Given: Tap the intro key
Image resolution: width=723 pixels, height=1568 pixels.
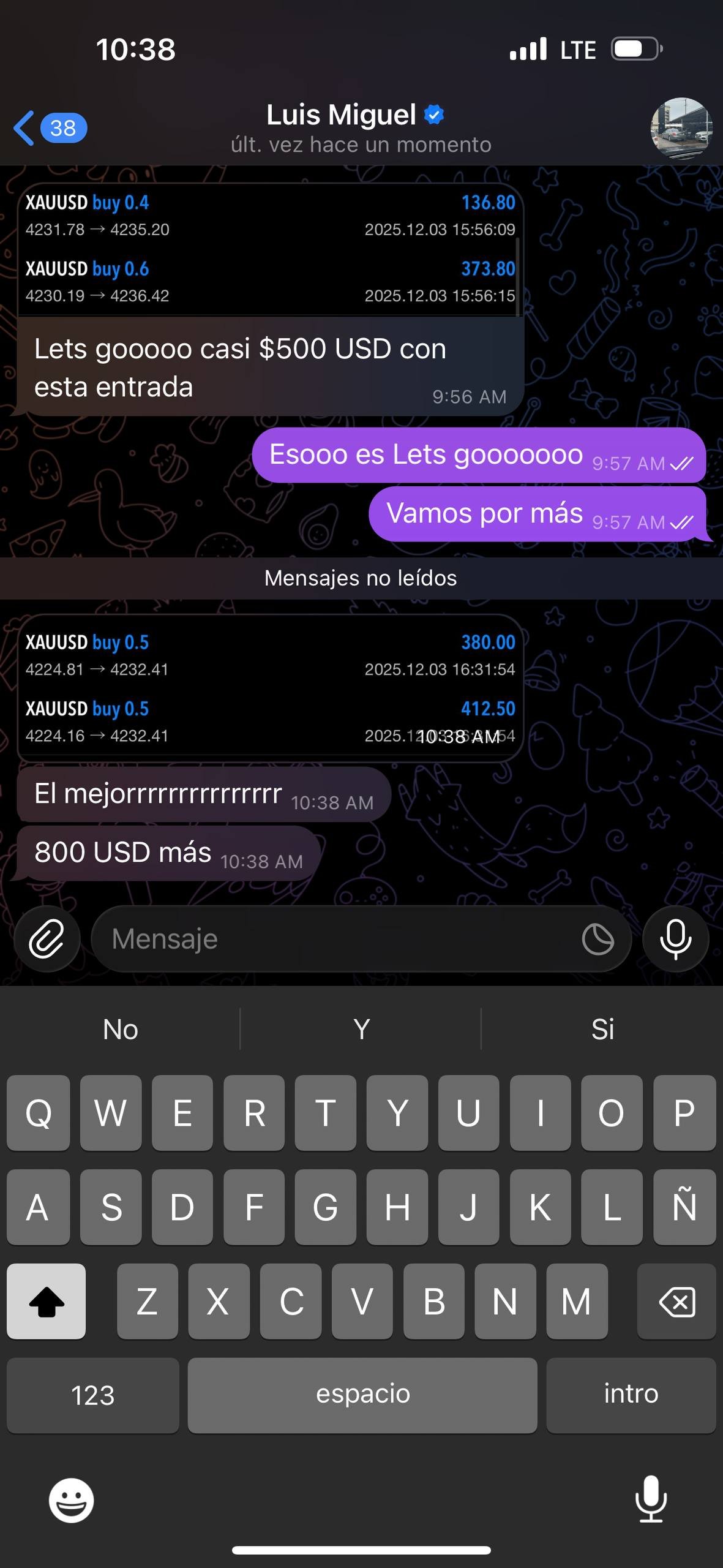Looking at the screenshot, I should pyautogui.click(x=631, y=1395).
